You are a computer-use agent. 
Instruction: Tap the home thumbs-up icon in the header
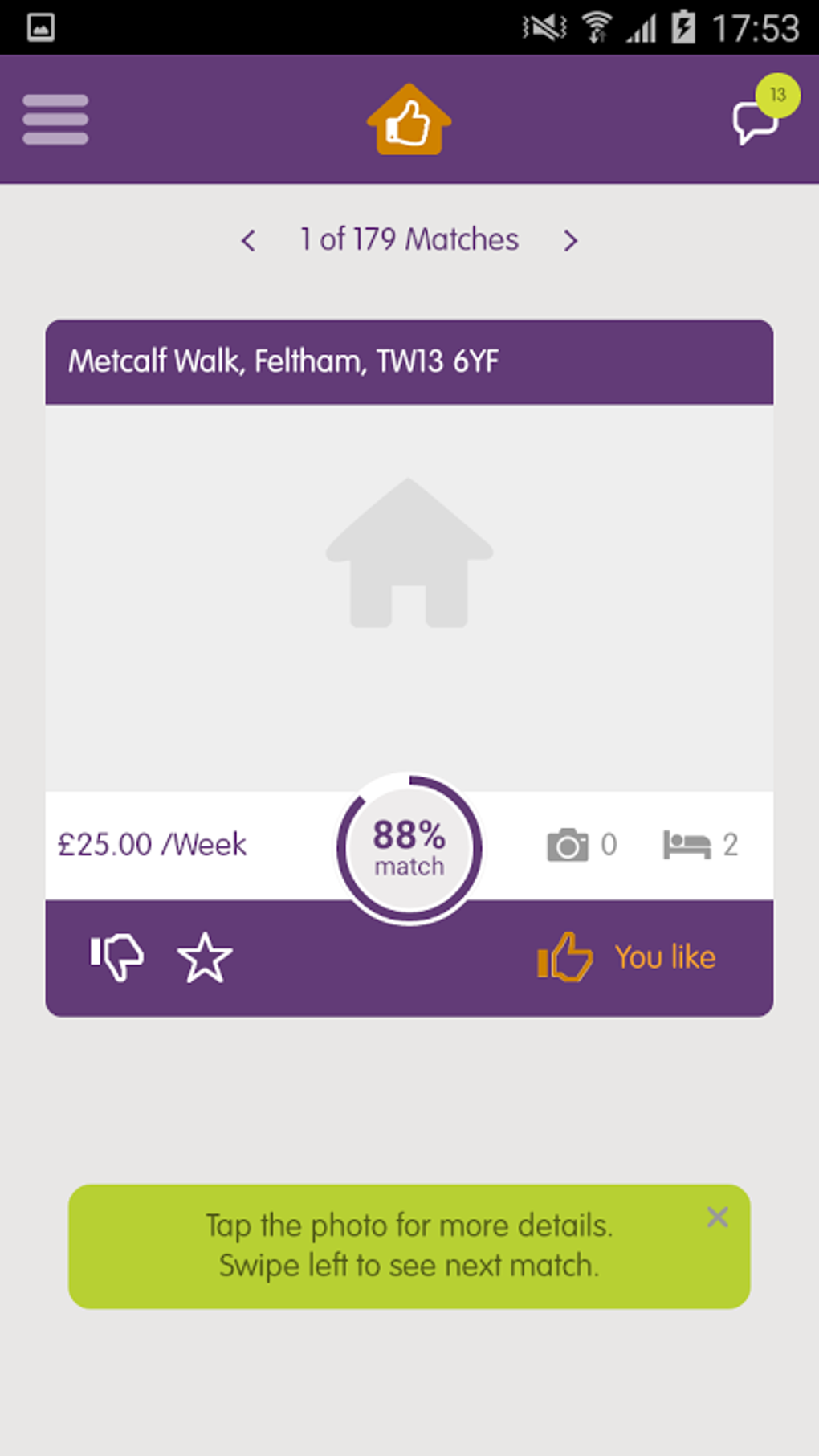point(409,119)
